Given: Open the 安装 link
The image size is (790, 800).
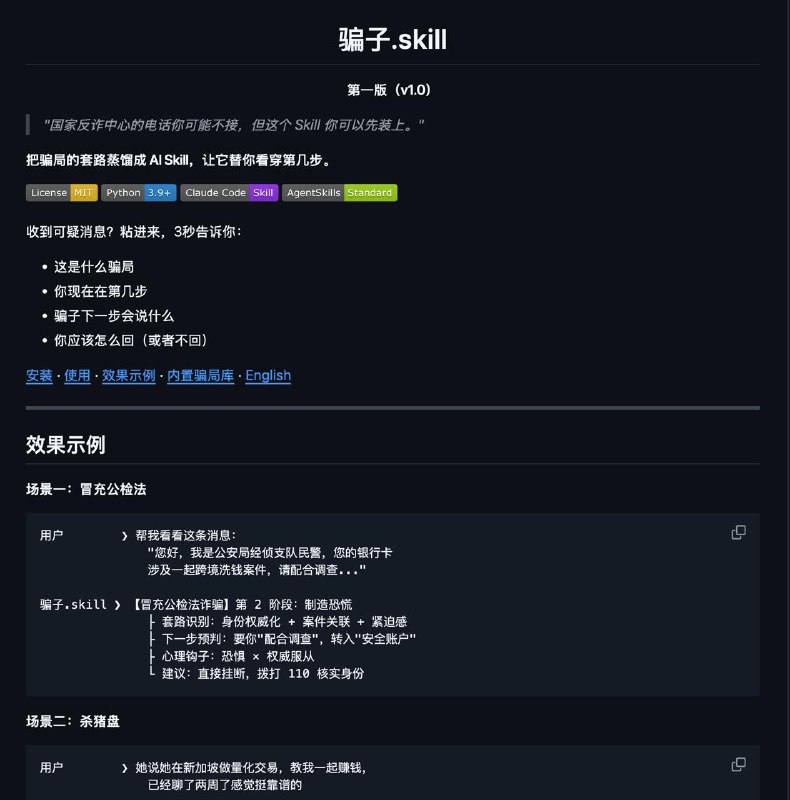Looking at the screenshot, I should pyautogui.click(x=39, y=376).
